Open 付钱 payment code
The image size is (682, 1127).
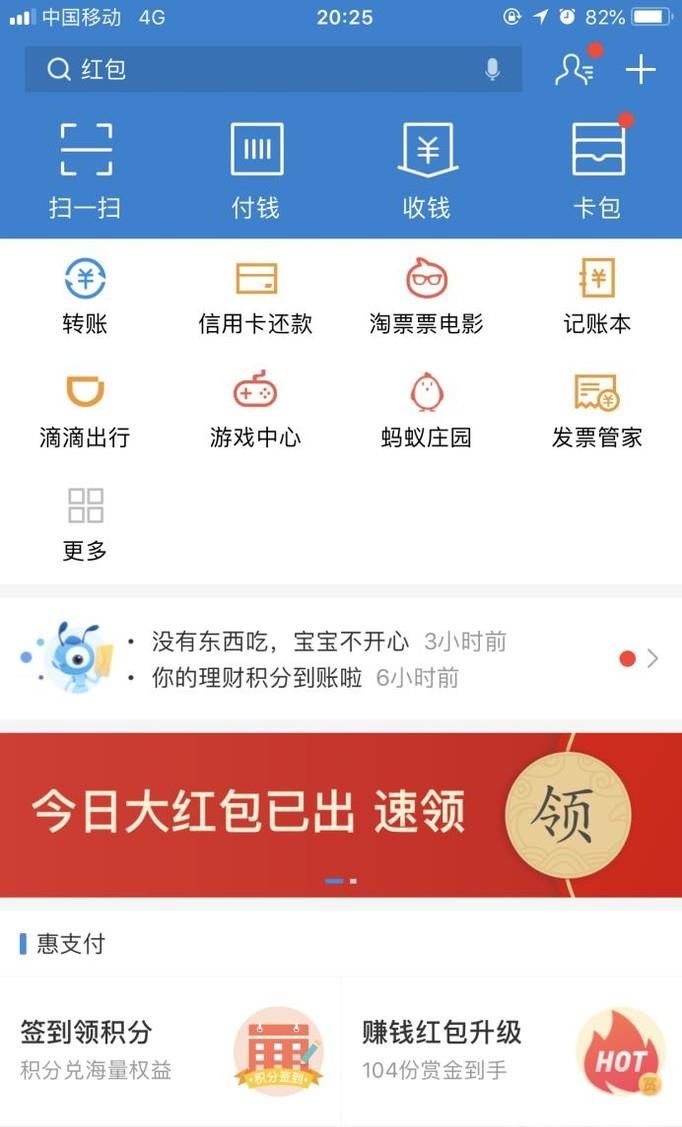(256, 168)
